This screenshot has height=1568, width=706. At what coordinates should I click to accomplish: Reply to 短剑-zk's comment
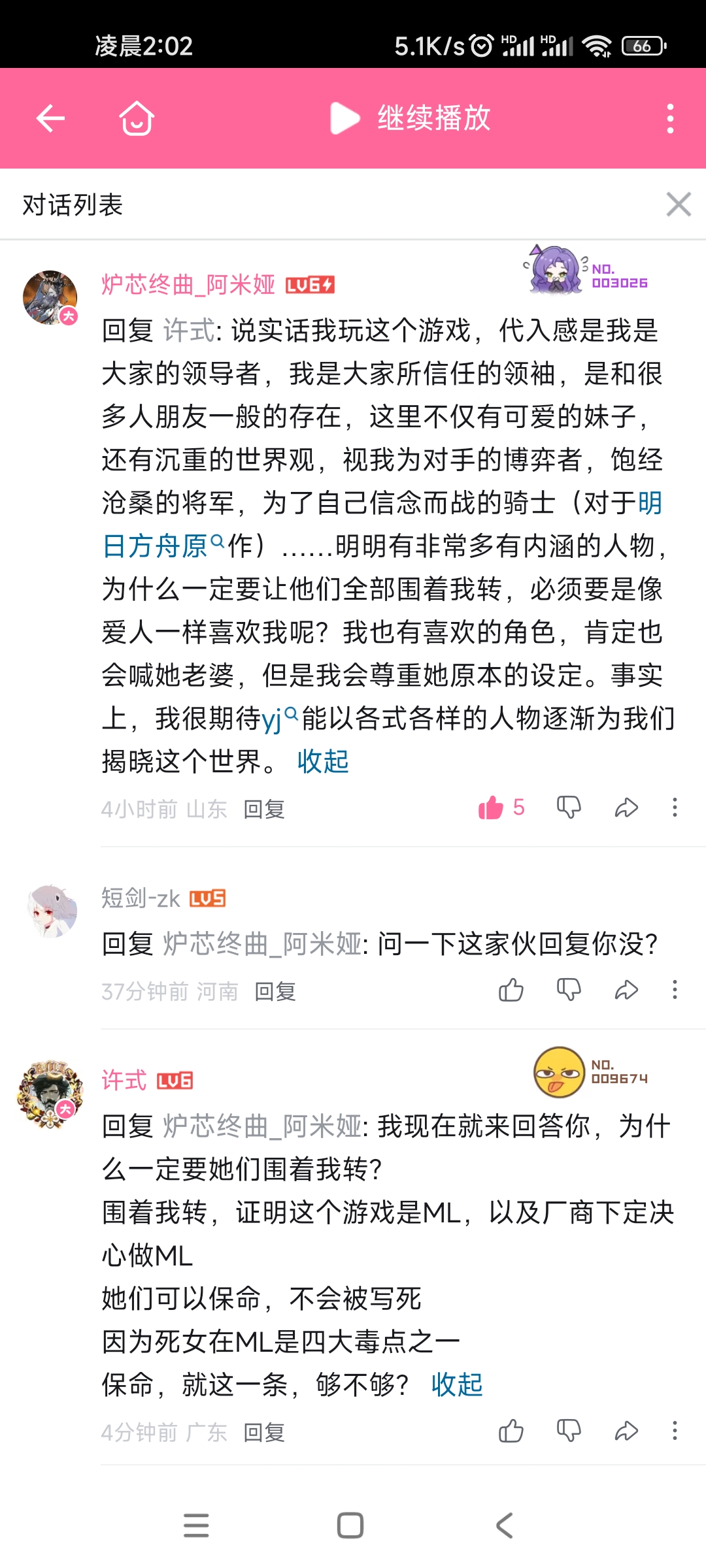[x=275, y=992]
